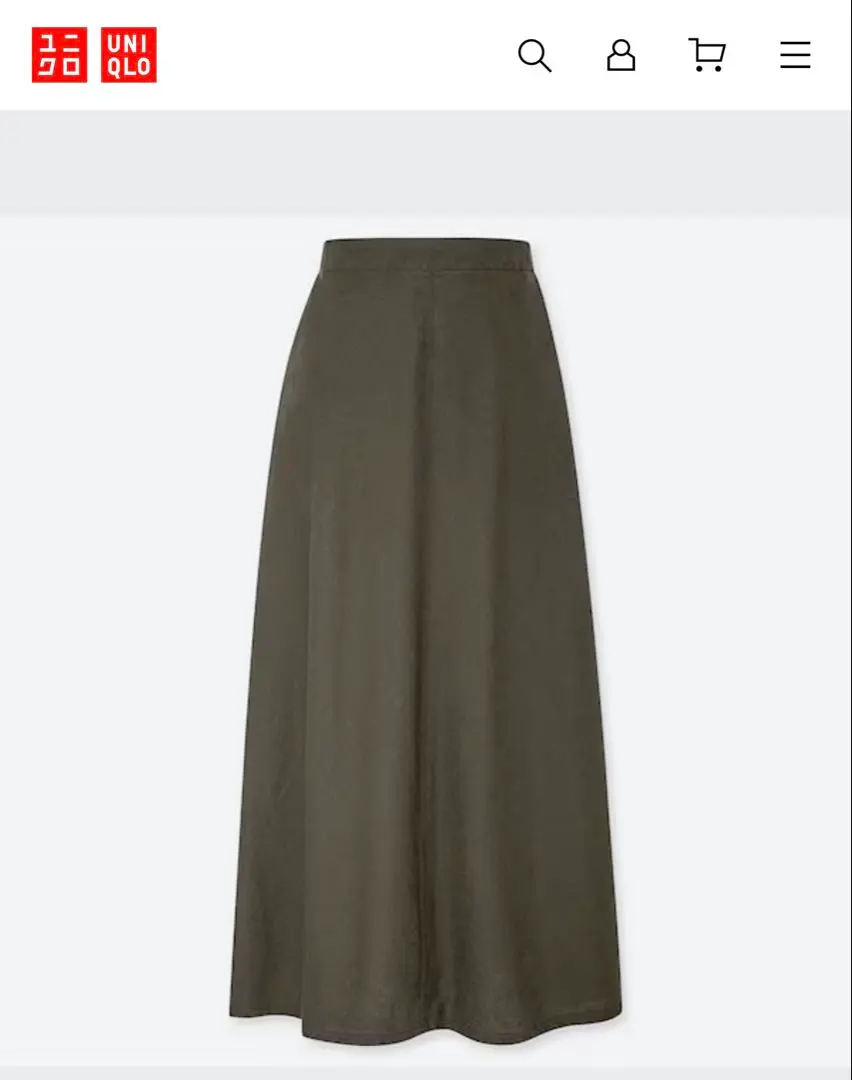Open the olive skirt product image
The width and height of the screenshot is (852, 1080).
pyautogui.click(x=426, y=630)
